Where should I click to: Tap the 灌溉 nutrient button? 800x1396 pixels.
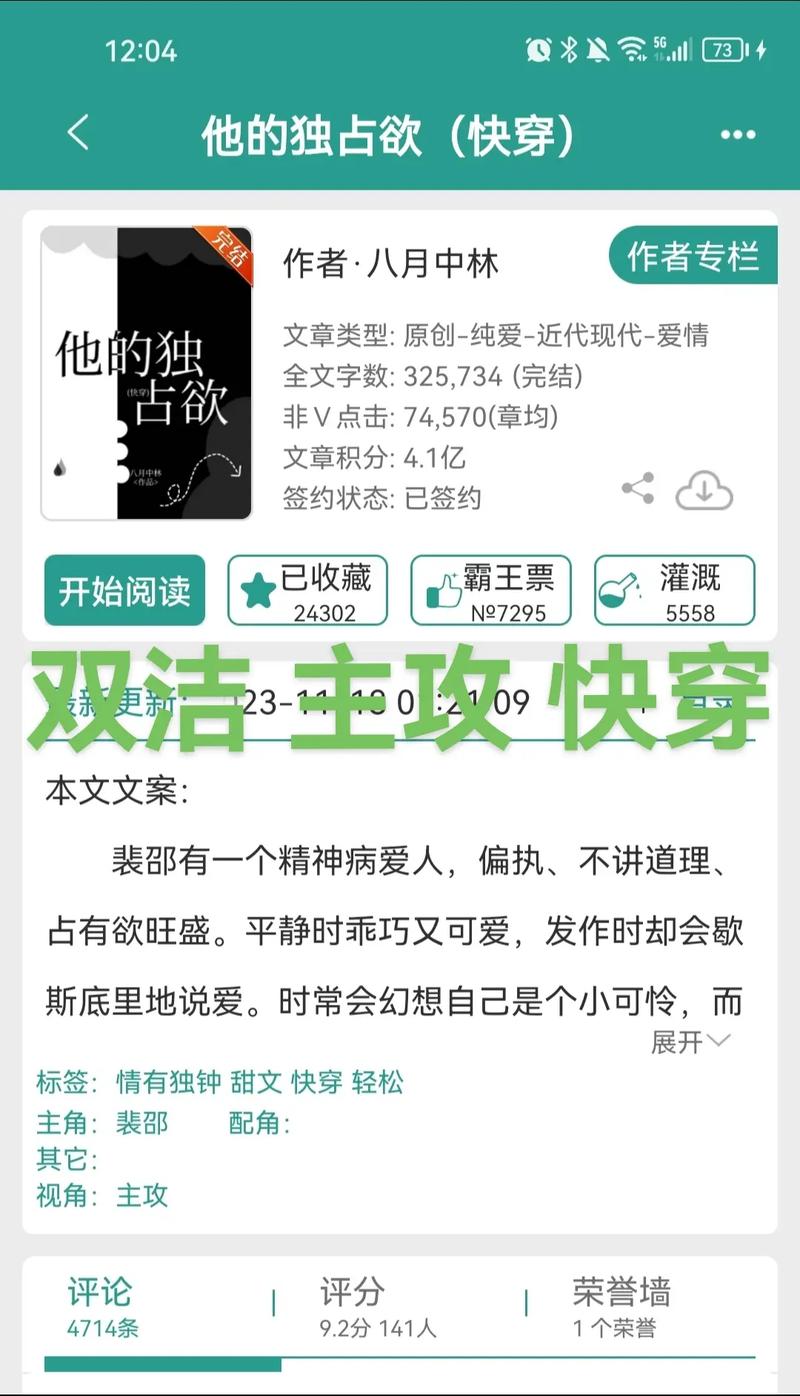(674, 590)
